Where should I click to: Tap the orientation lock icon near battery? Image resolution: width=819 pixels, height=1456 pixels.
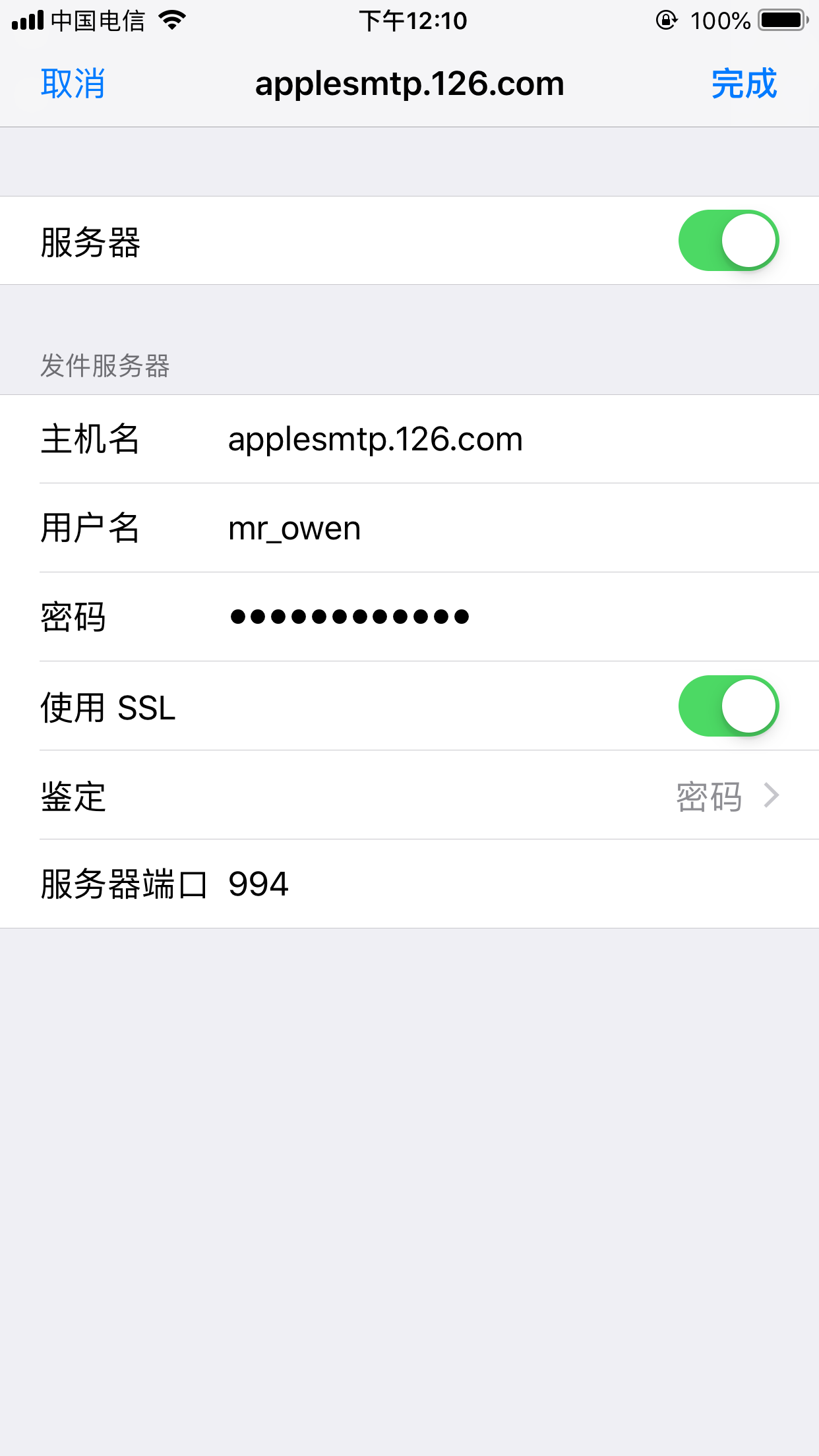click(x=667, y=20)
